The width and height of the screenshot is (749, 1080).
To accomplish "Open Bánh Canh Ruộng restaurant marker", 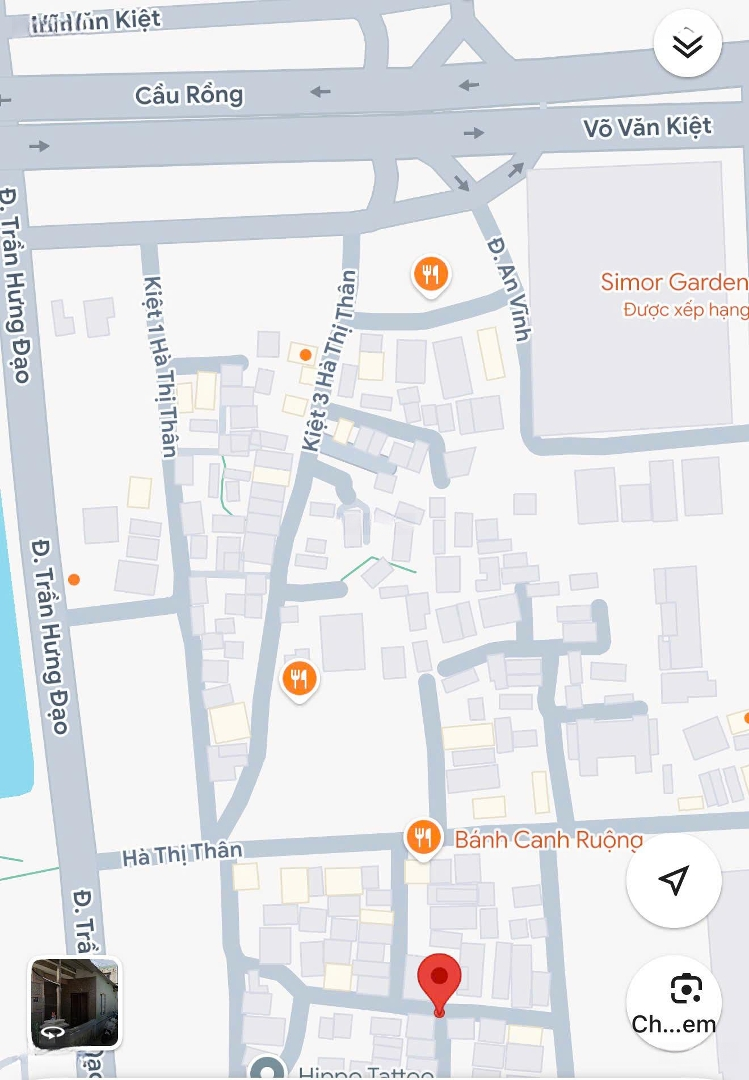I will click(424, 838).
